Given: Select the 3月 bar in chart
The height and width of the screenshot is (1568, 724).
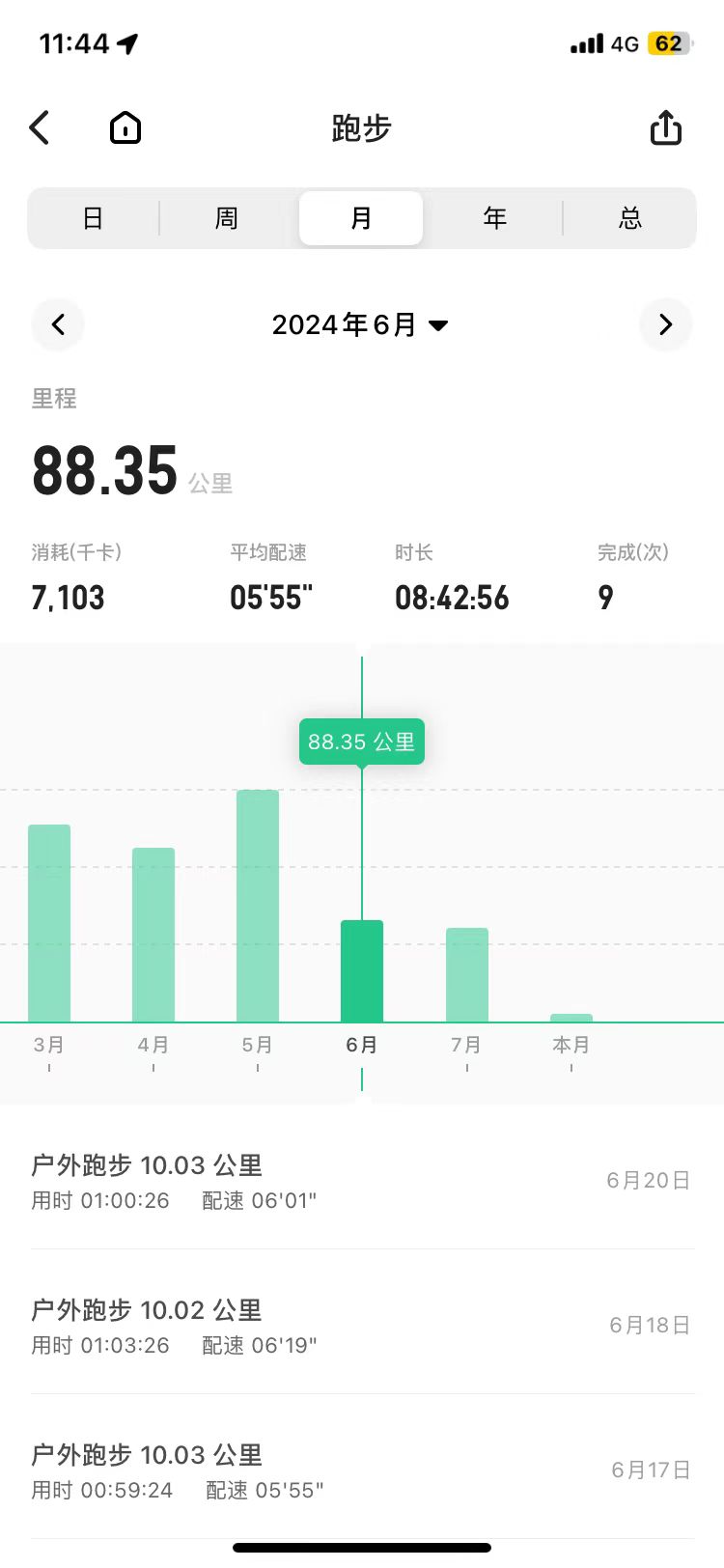Looking at the screenshot, I should point(49,923).
